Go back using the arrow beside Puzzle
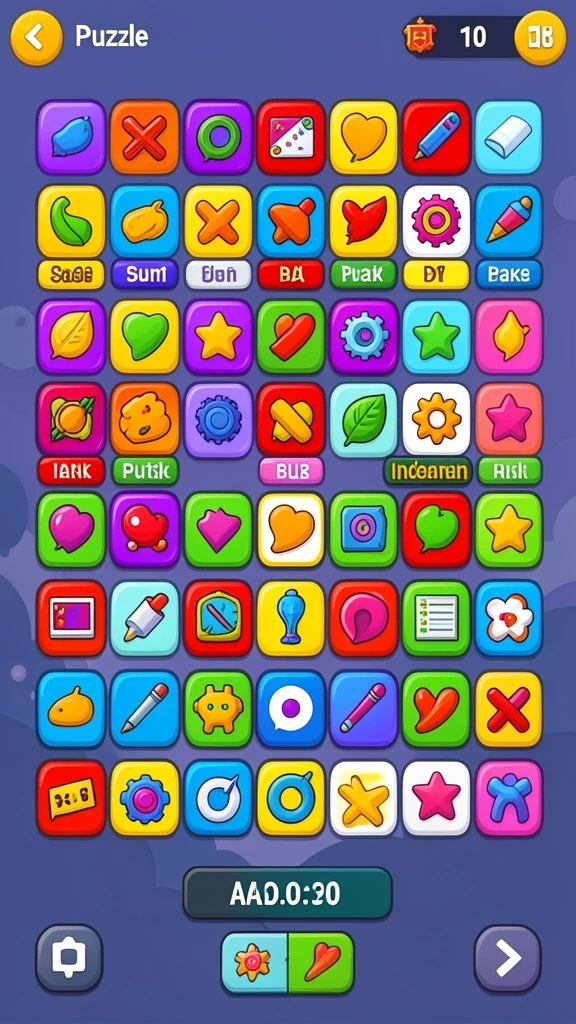 click(36, 37)
